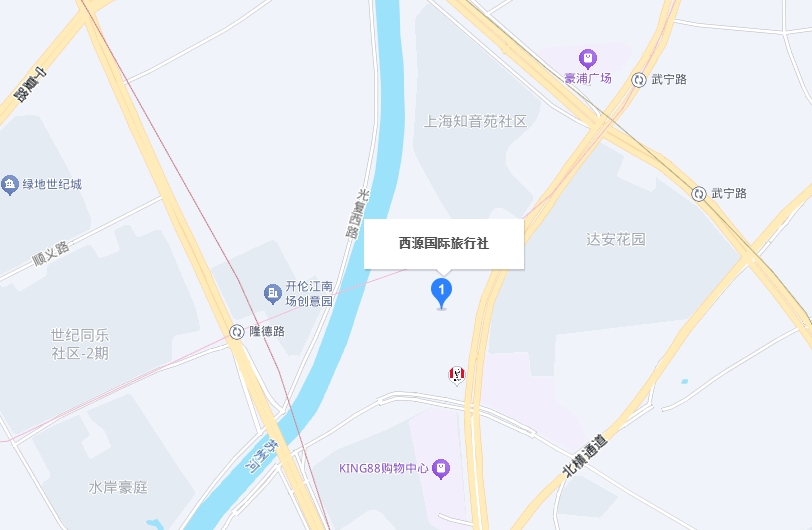The height and width of the screenshot is (530, 812).
Task: Tap the KING88购物中心 point of interest
Action: click(441, 468)
